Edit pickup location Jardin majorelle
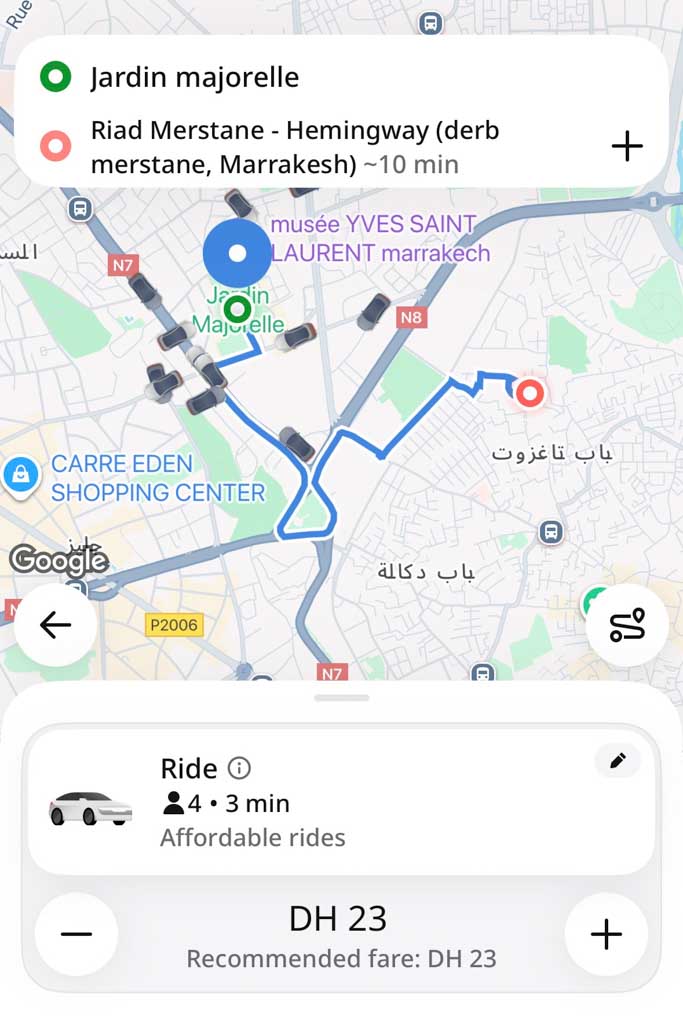The image size is (683, 1024). [194, 77]
